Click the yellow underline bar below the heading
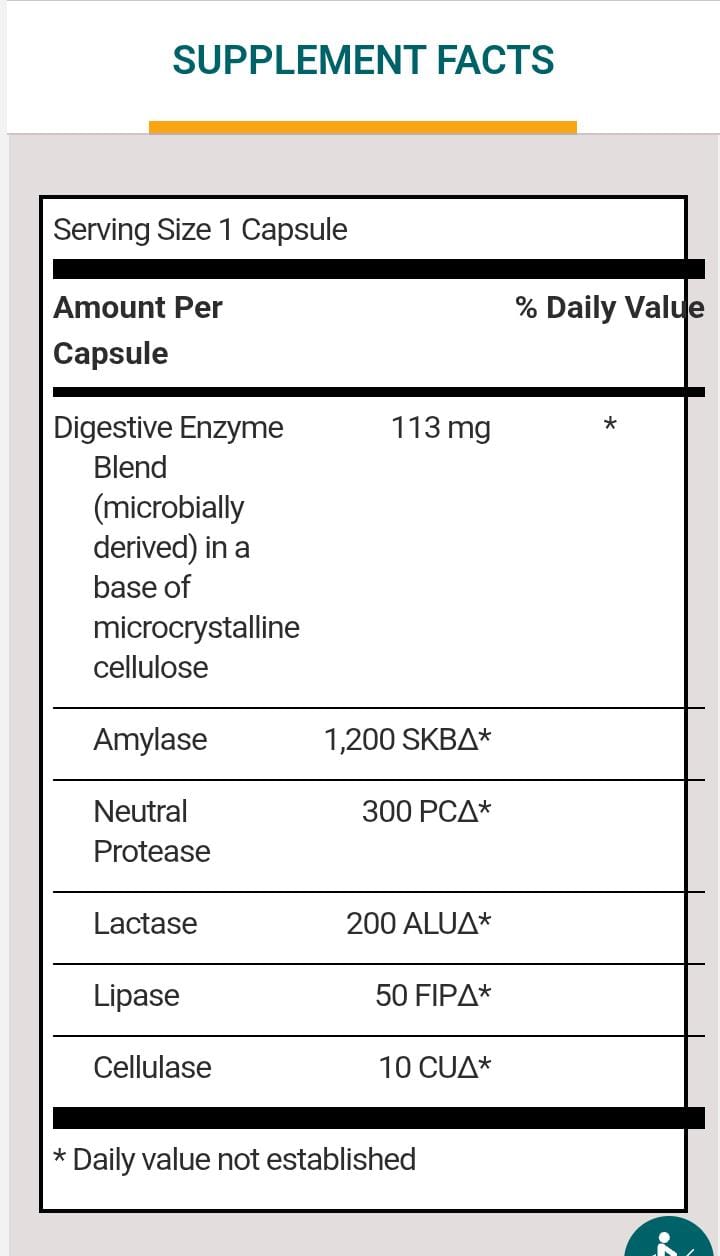This screenshot has height=1256, width=720. click(363, 125)
